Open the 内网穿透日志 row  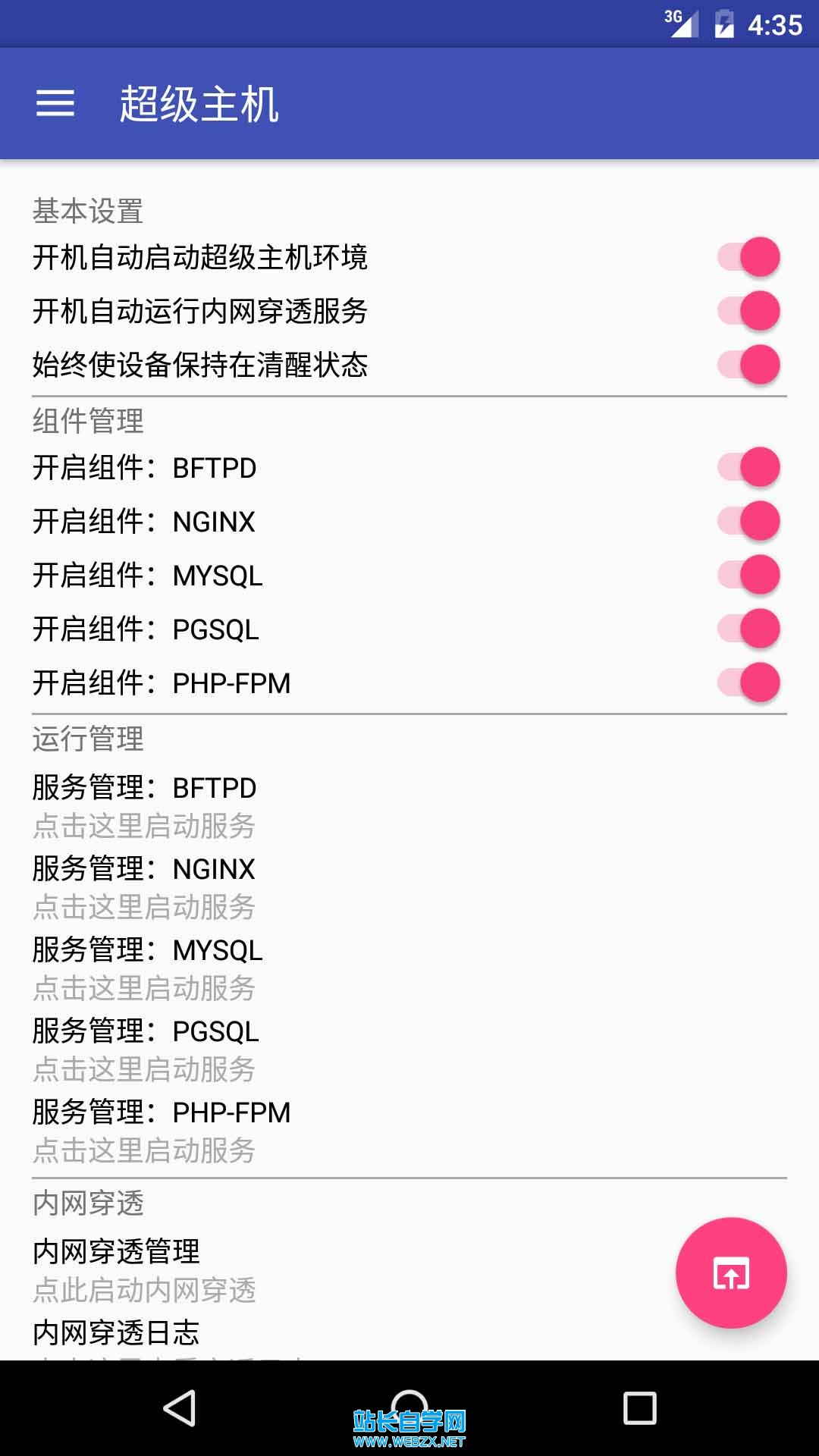(x=116, y=1333)
